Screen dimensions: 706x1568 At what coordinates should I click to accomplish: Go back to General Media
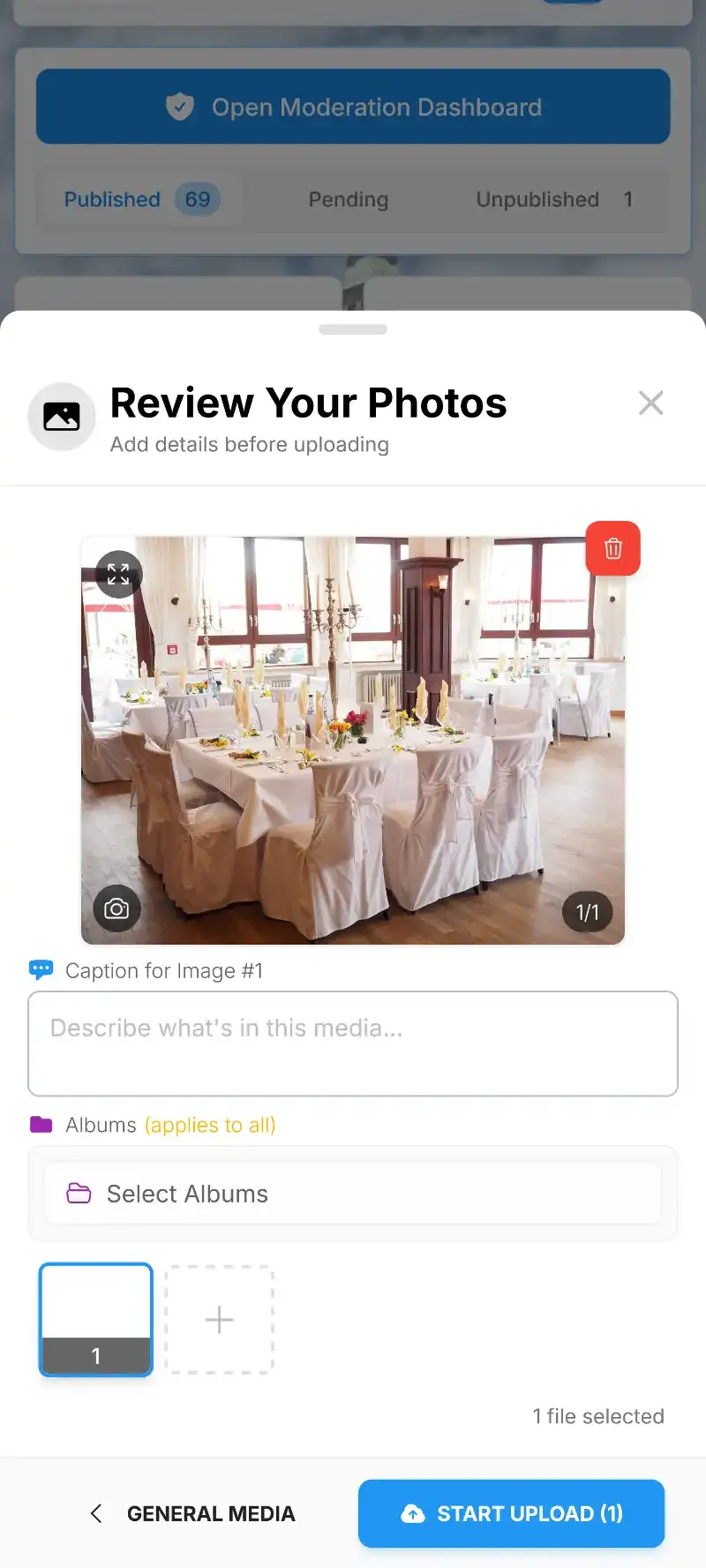click(193, 1513)
